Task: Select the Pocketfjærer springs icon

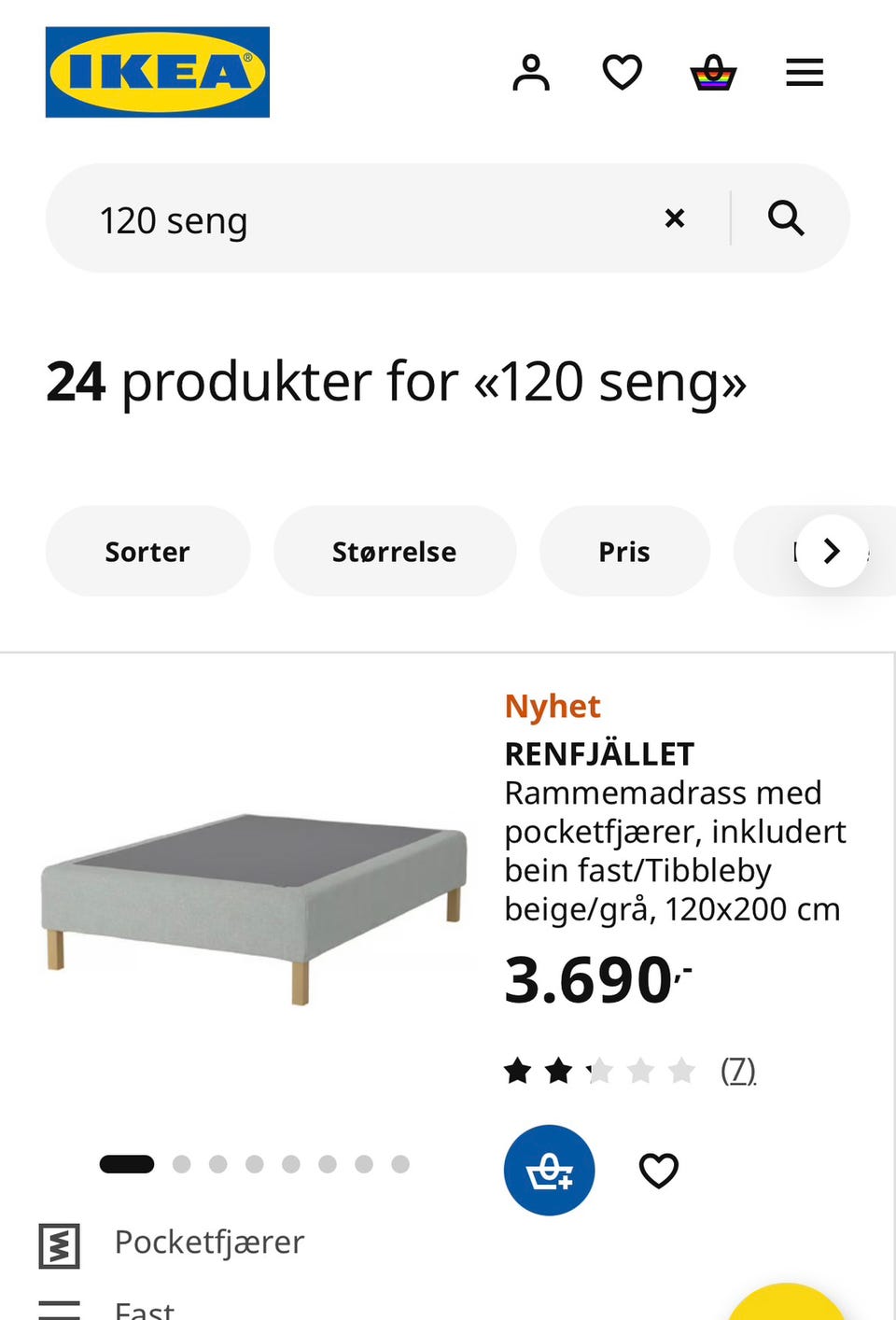Action: click(60, 1245)
